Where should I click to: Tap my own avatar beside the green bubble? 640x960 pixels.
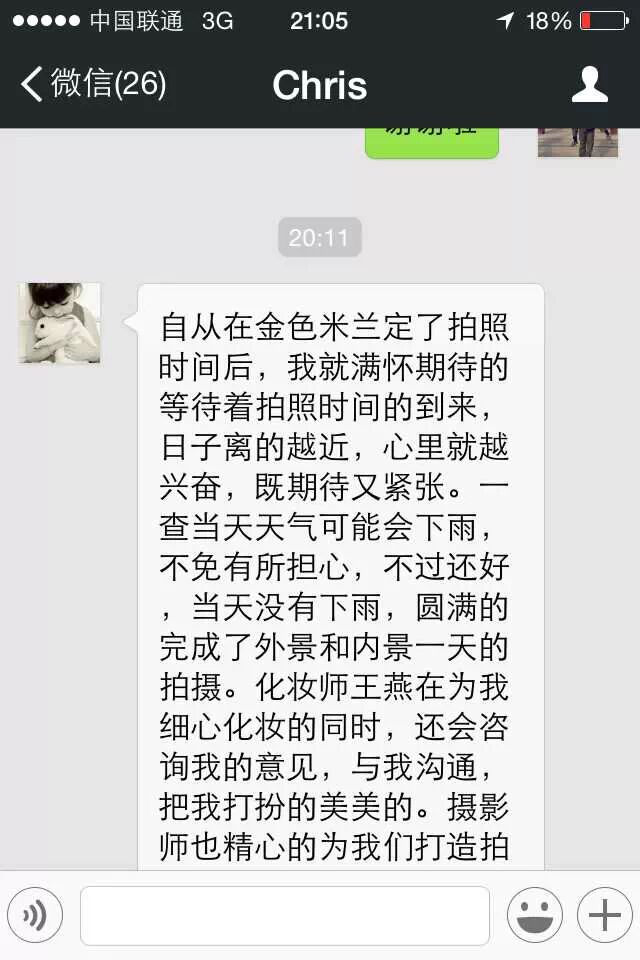pos(578,142)
